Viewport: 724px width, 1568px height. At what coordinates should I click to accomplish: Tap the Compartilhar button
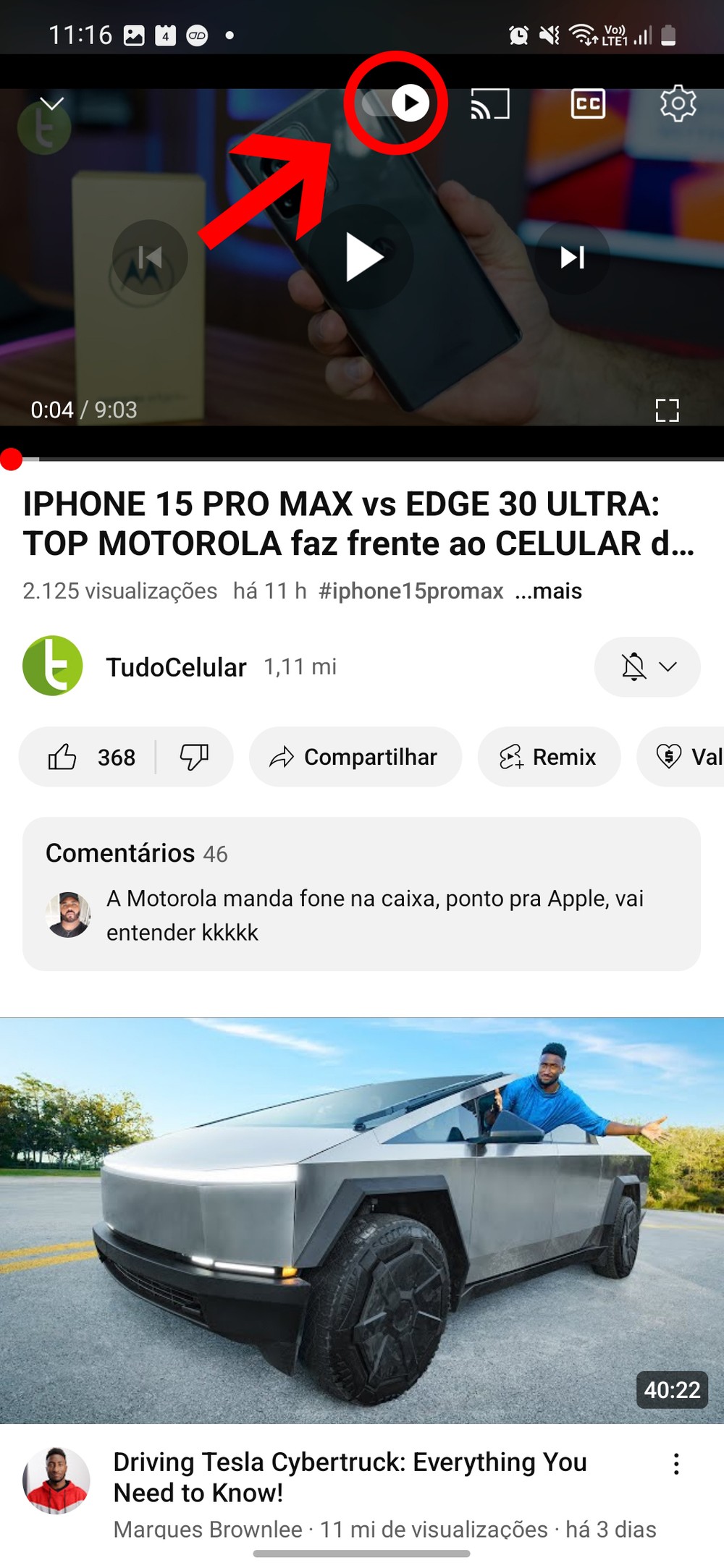click(x=355, y=758)
